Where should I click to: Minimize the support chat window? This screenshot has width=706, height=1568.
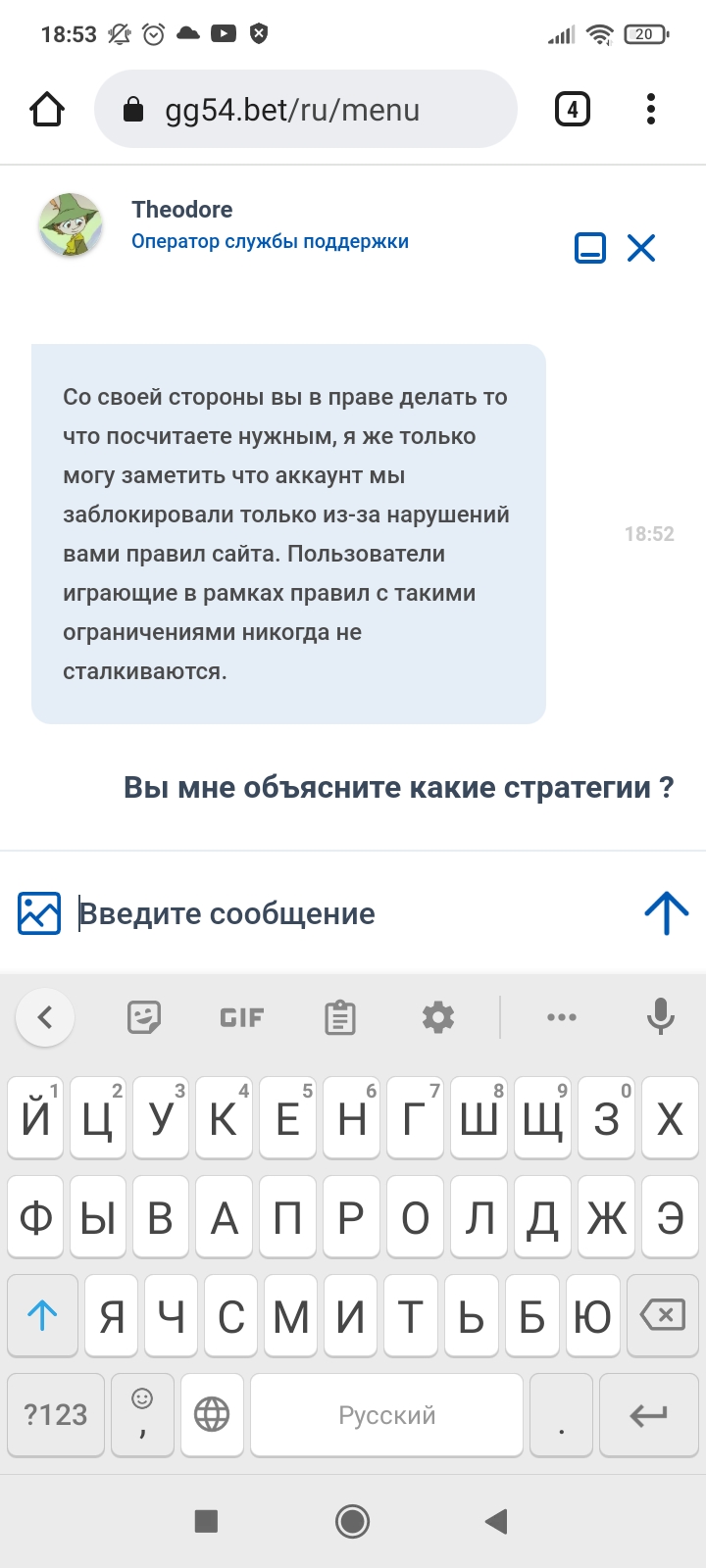point(589,248)
